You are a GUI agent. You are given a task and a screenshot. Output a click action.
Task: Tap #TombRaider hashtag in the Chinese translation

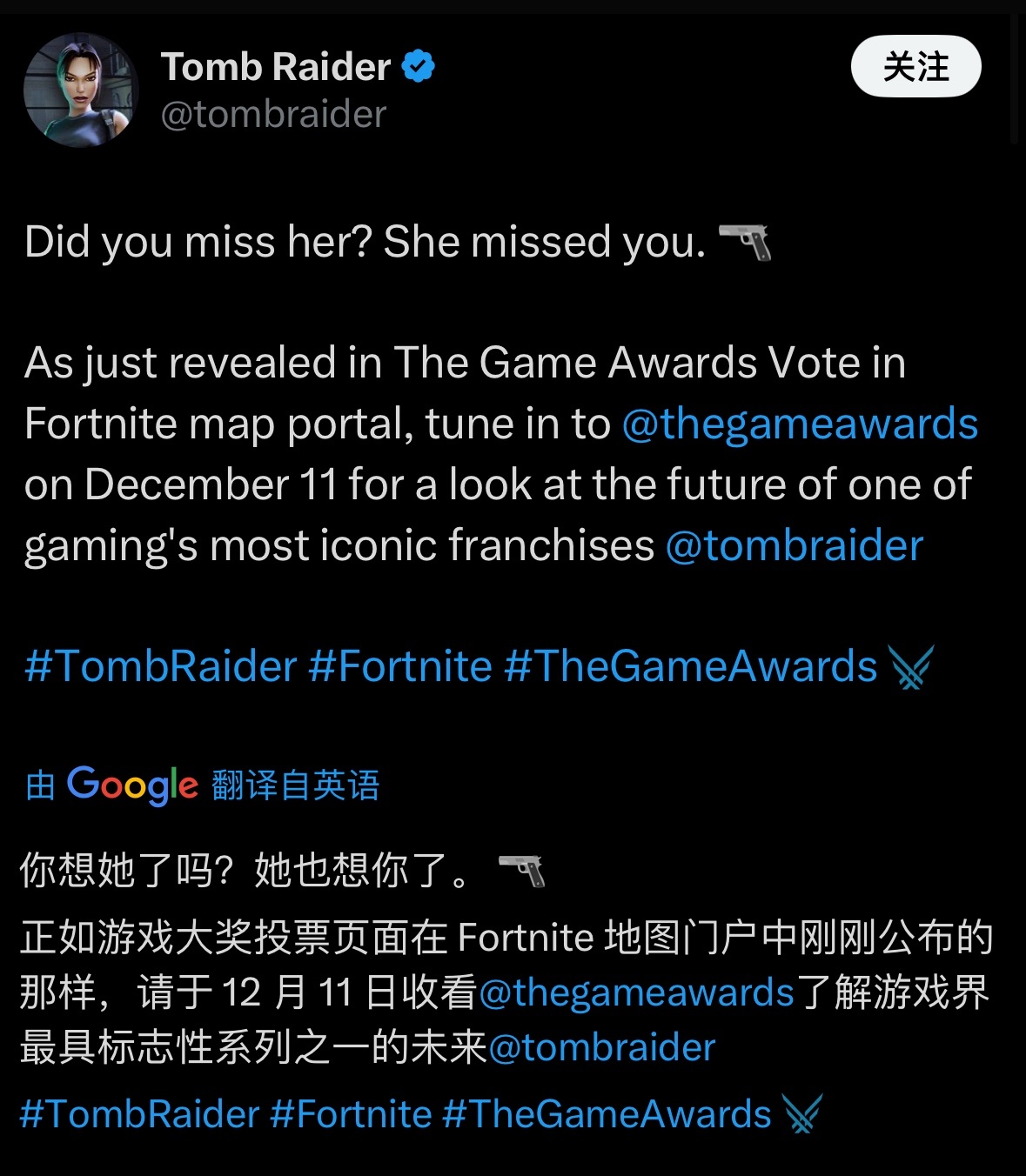click(139, 1114)
